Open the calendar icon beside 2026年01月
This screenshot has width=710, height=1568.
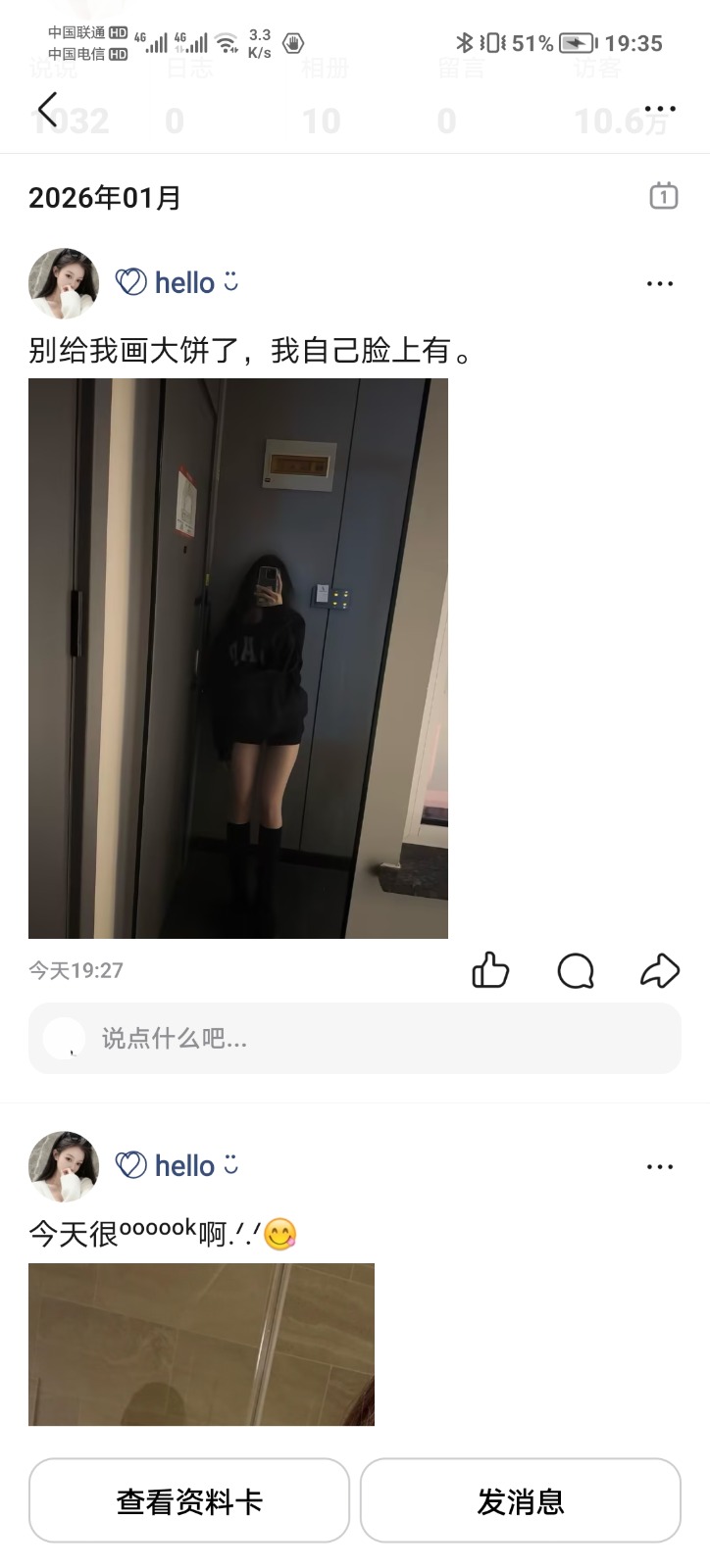[x=664, y=196]
